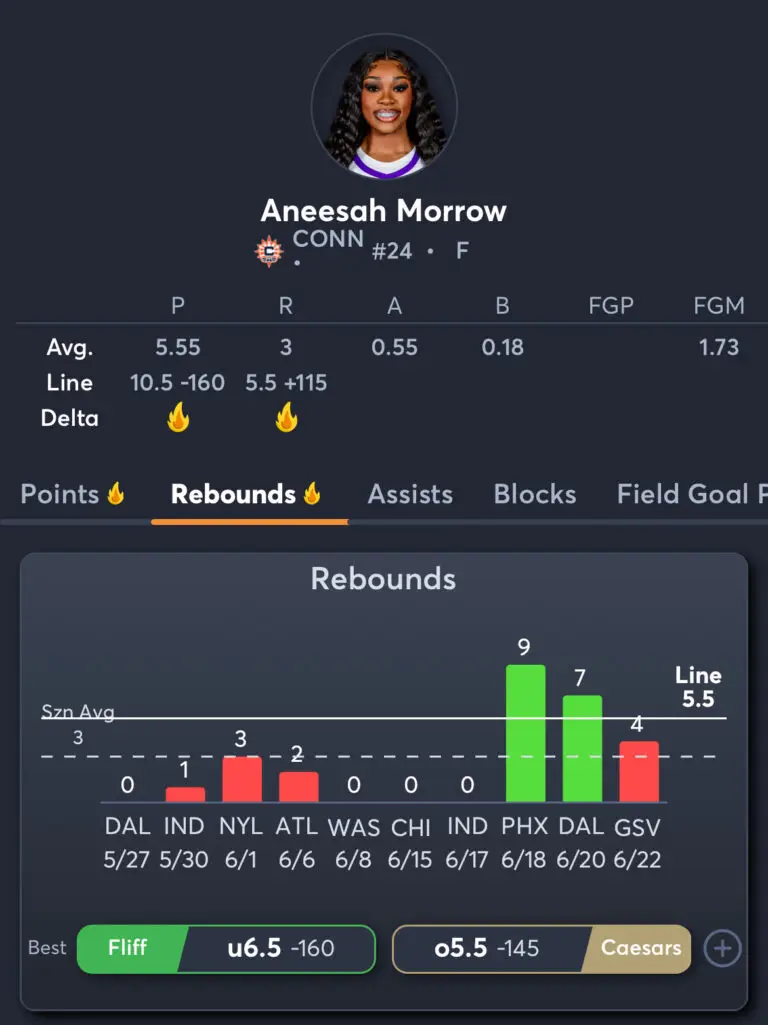The image size is (768, 1025).
Task: Switch to the Field Goal tab
Action: click(x=690, y=494)
